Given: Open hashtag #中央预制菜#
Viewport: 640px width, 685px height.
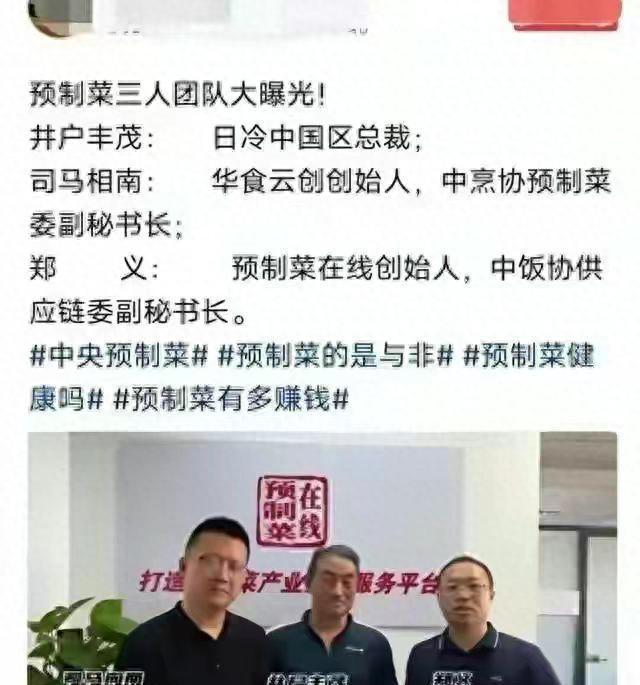Looking at the screenshot, I should 118,355.
